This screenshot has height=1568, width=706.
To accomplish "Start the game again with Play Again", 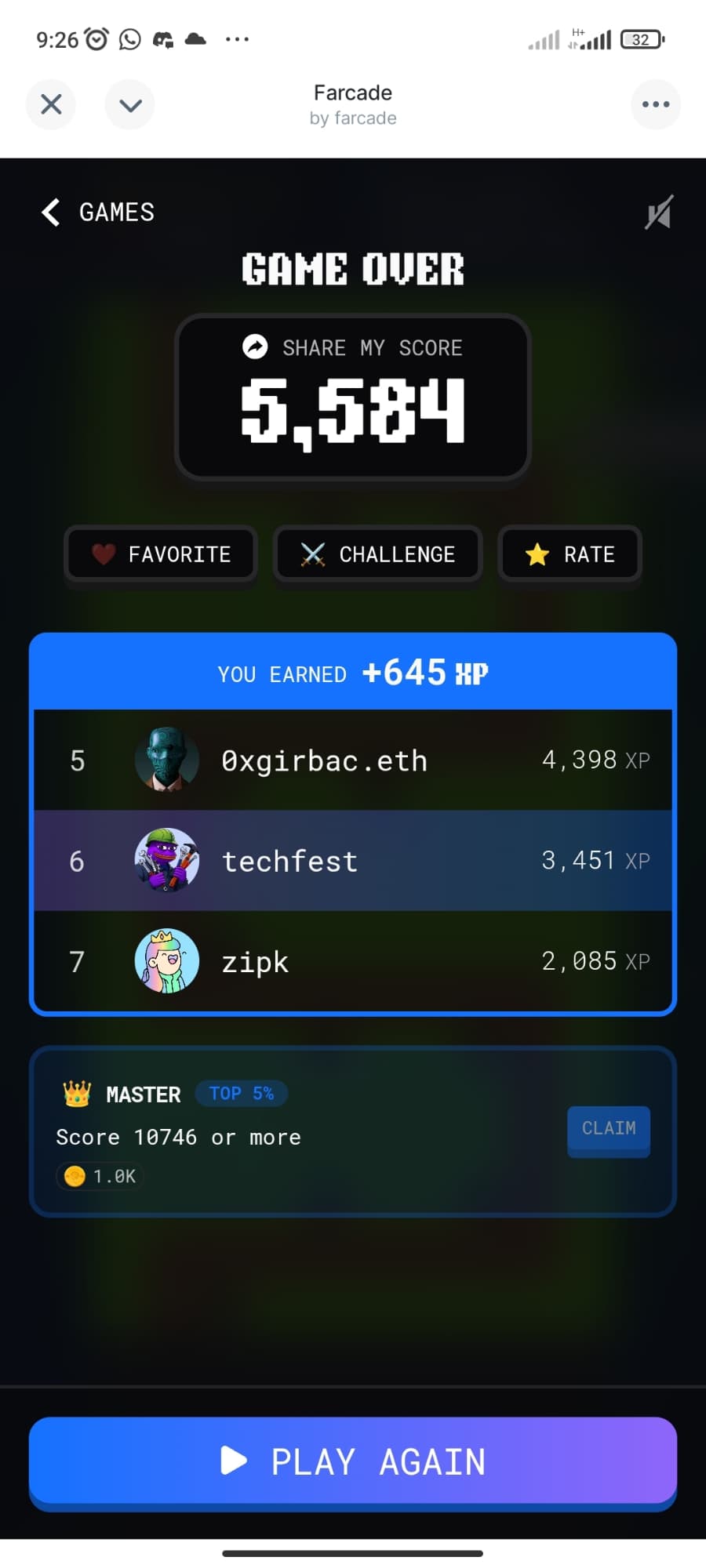I will click(x=353, y=1461).
